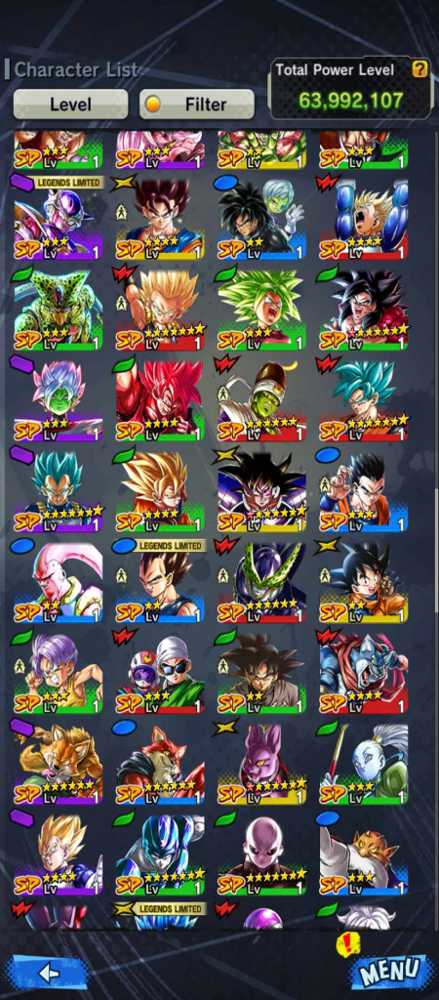Select the green Perfect Cell character card
The height and width of the screenshot is (1000, 439).
tap(58, 311)
